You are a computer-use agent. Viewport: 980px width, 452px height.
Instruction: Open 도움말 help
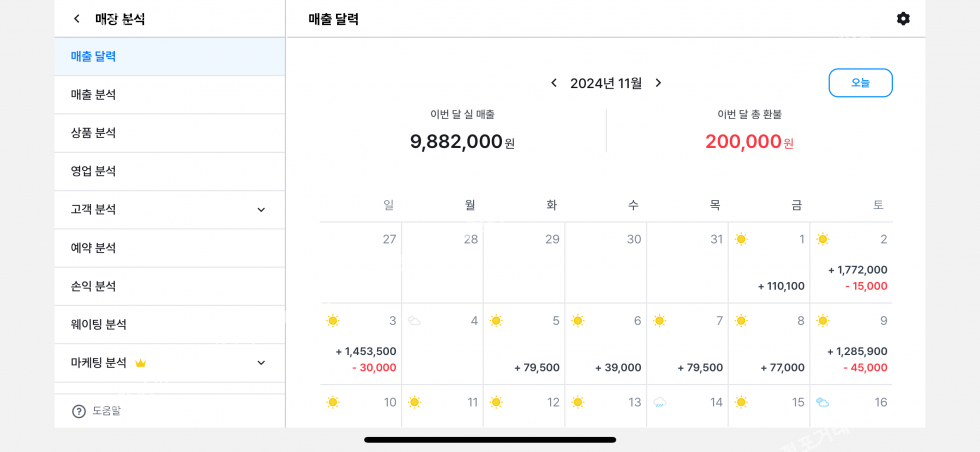point(97,411)
